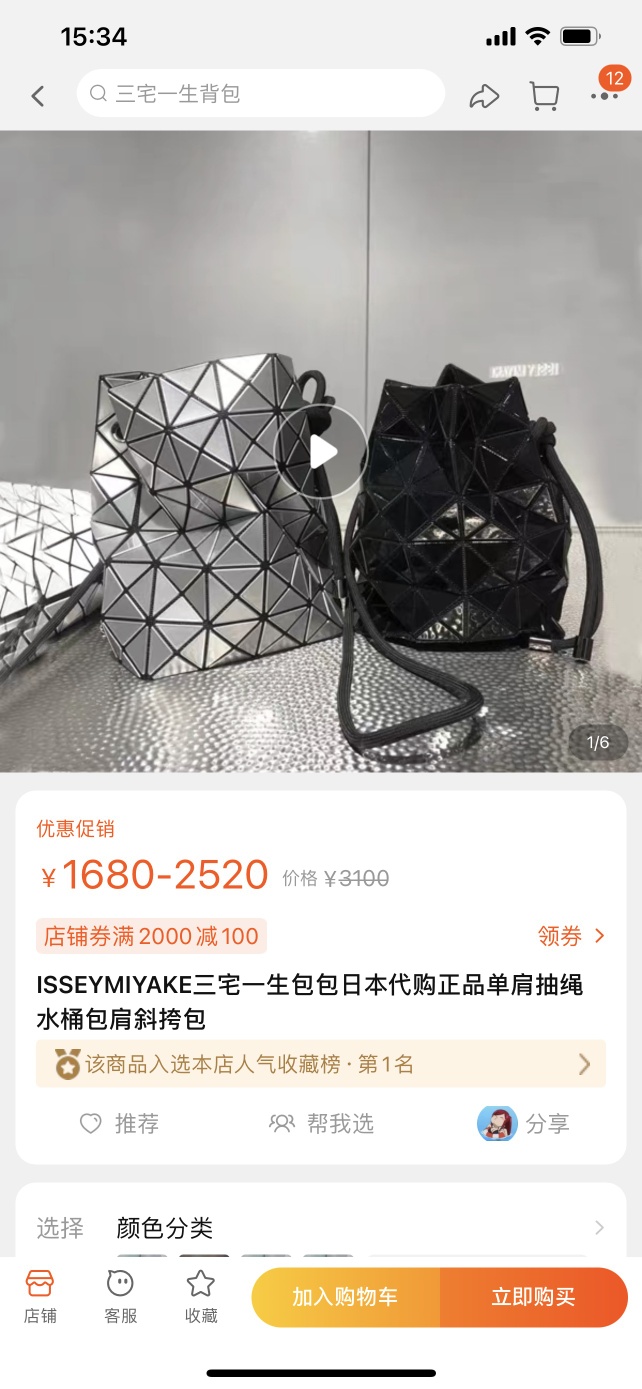Tap 加入购物车 to add to cart
Screen dimensions: 642x1389
pyautogui.click(x=345, y=1297)
